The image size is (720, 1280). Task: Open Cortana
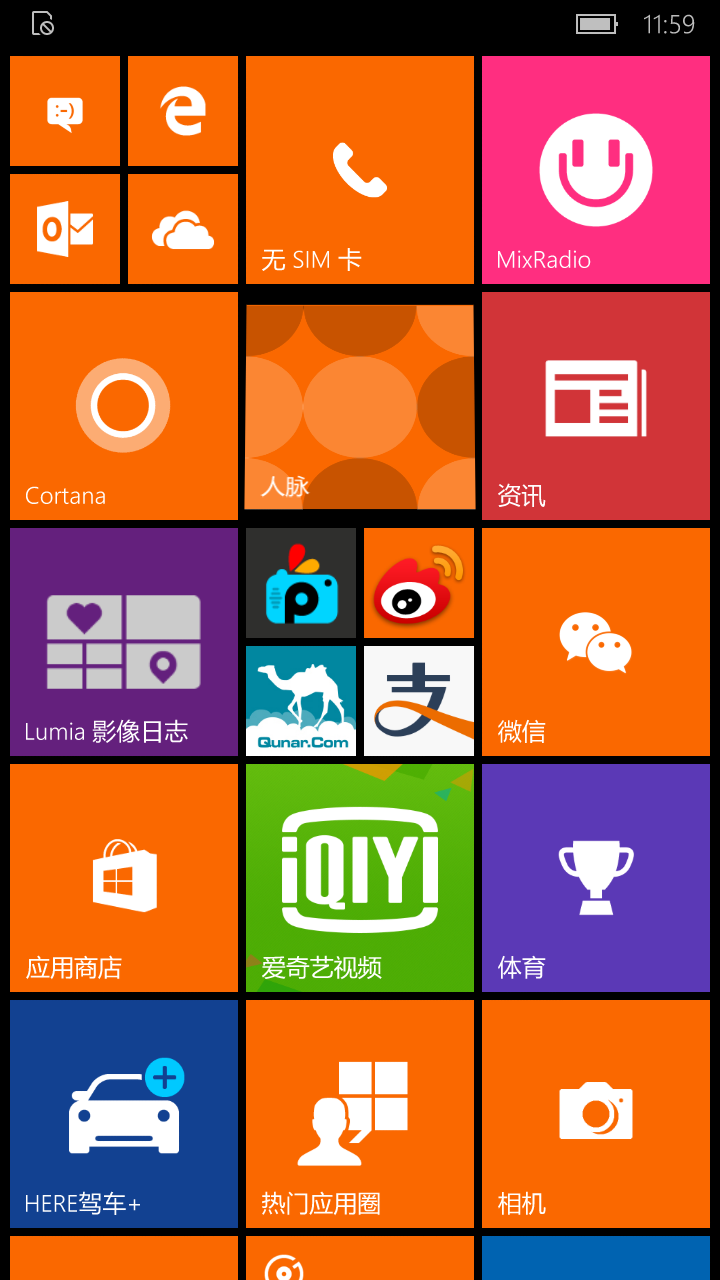click(124, 406)
